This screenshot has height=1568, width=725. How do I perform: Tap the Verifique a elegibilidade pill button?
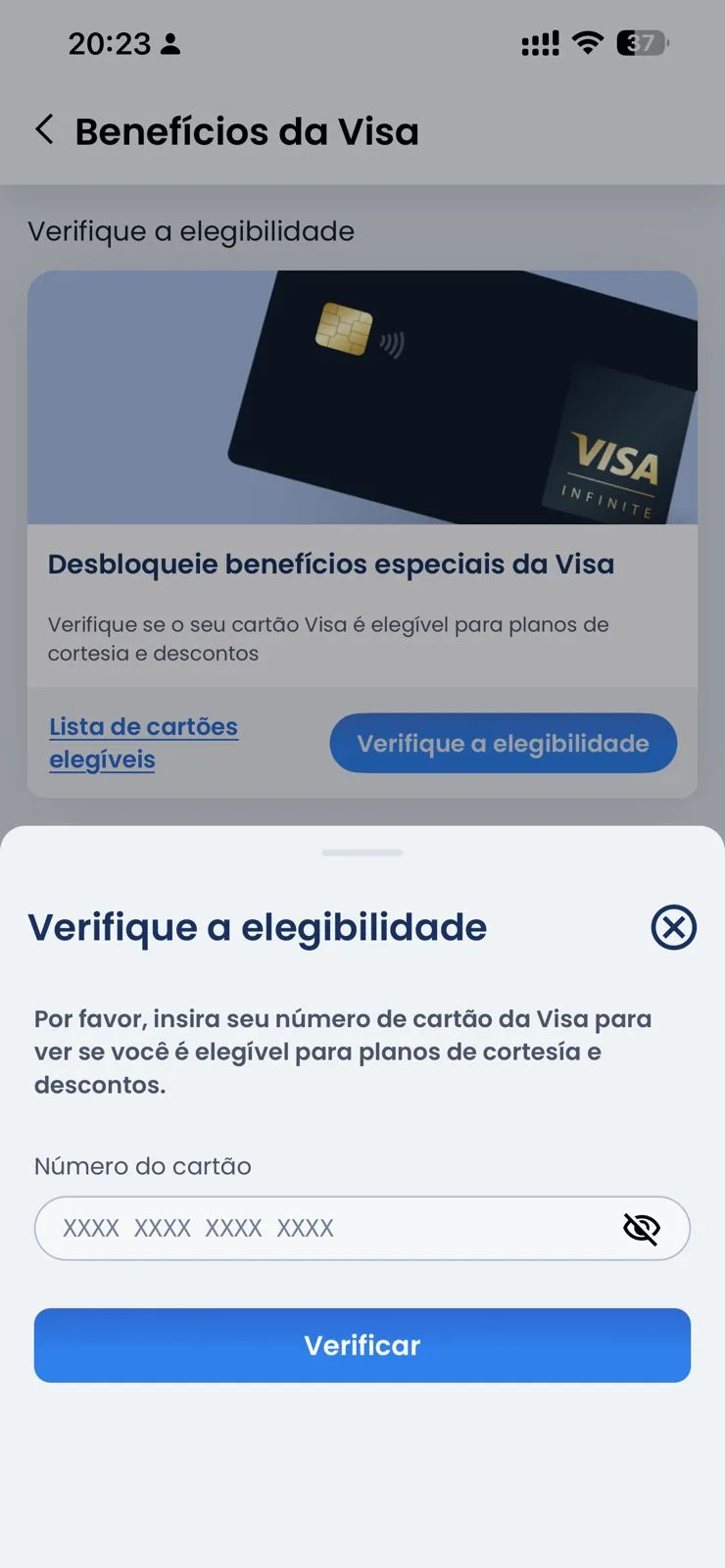coord(503,743)
